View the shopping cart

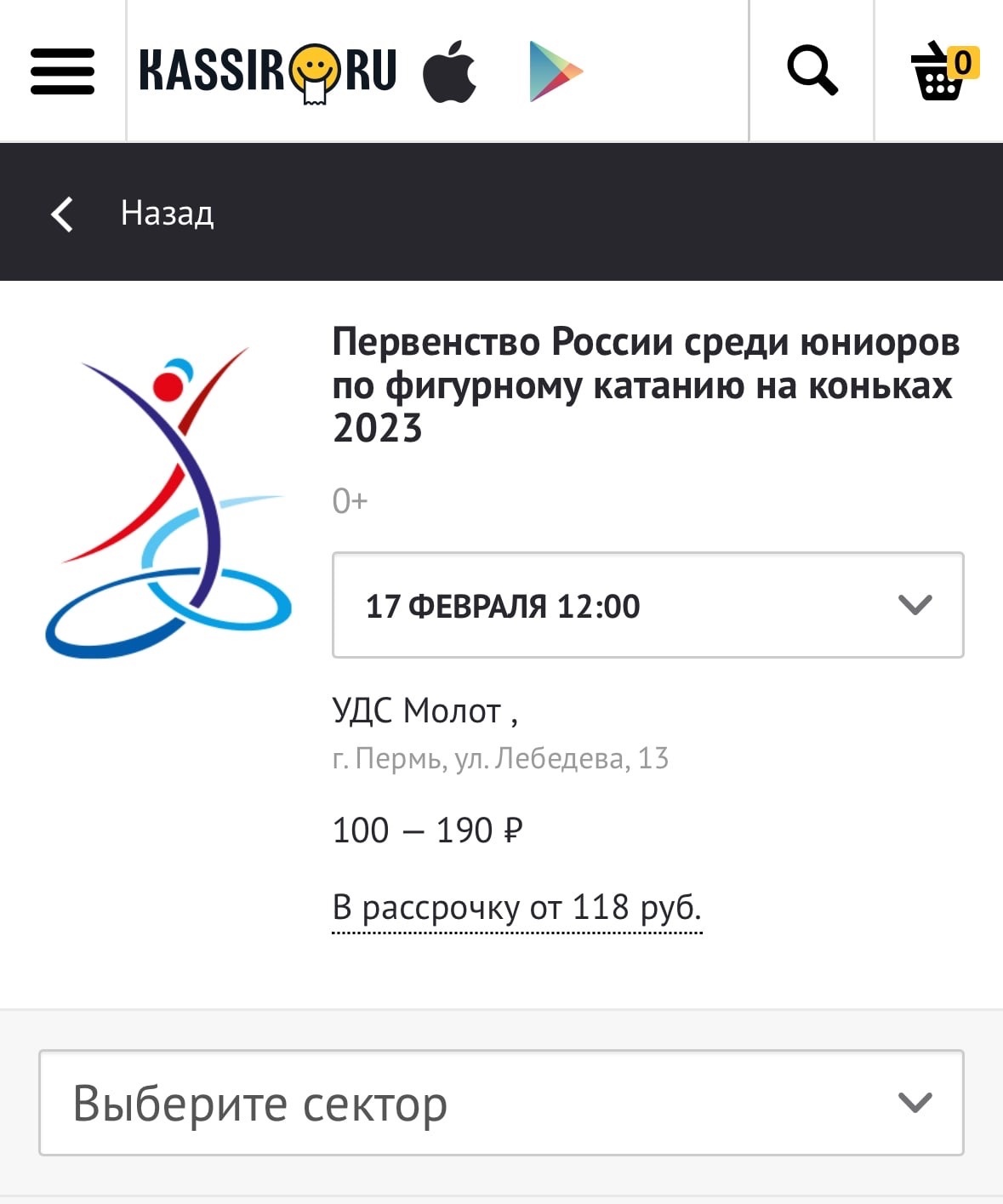943,71
